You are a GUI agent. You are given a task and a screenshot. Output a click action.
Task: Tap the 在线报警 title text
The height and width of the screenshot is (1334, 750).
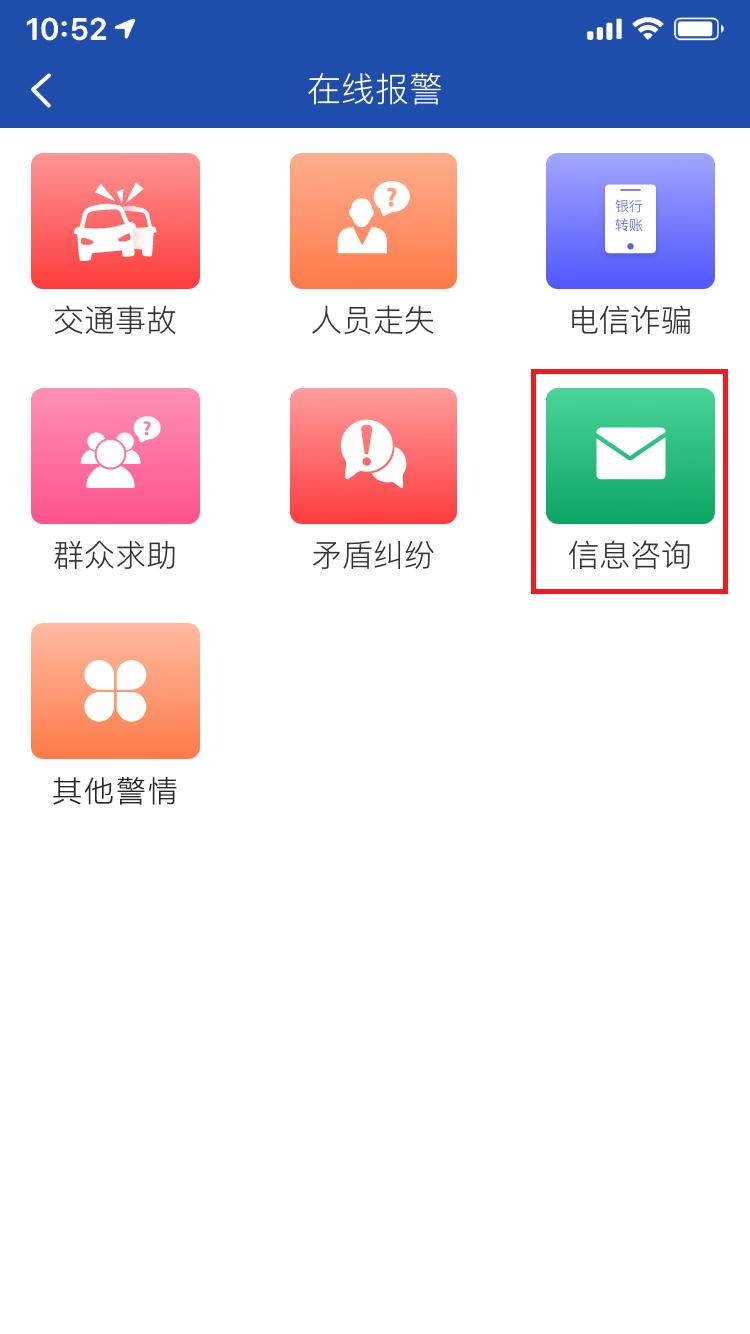point(373,90)
